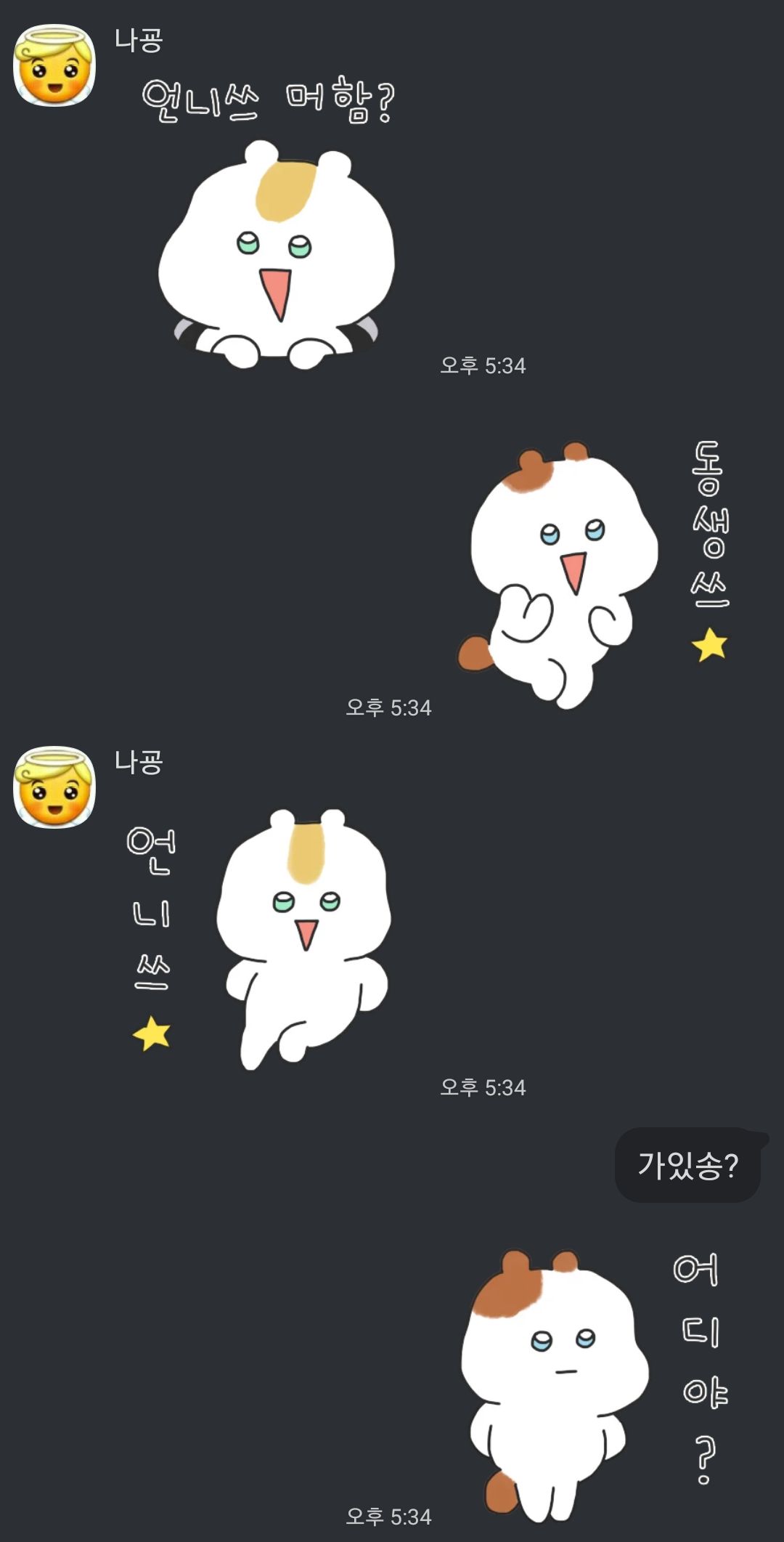Open 나공's profile picture above the 언니쓰 머함? sticker

(54, 66)
